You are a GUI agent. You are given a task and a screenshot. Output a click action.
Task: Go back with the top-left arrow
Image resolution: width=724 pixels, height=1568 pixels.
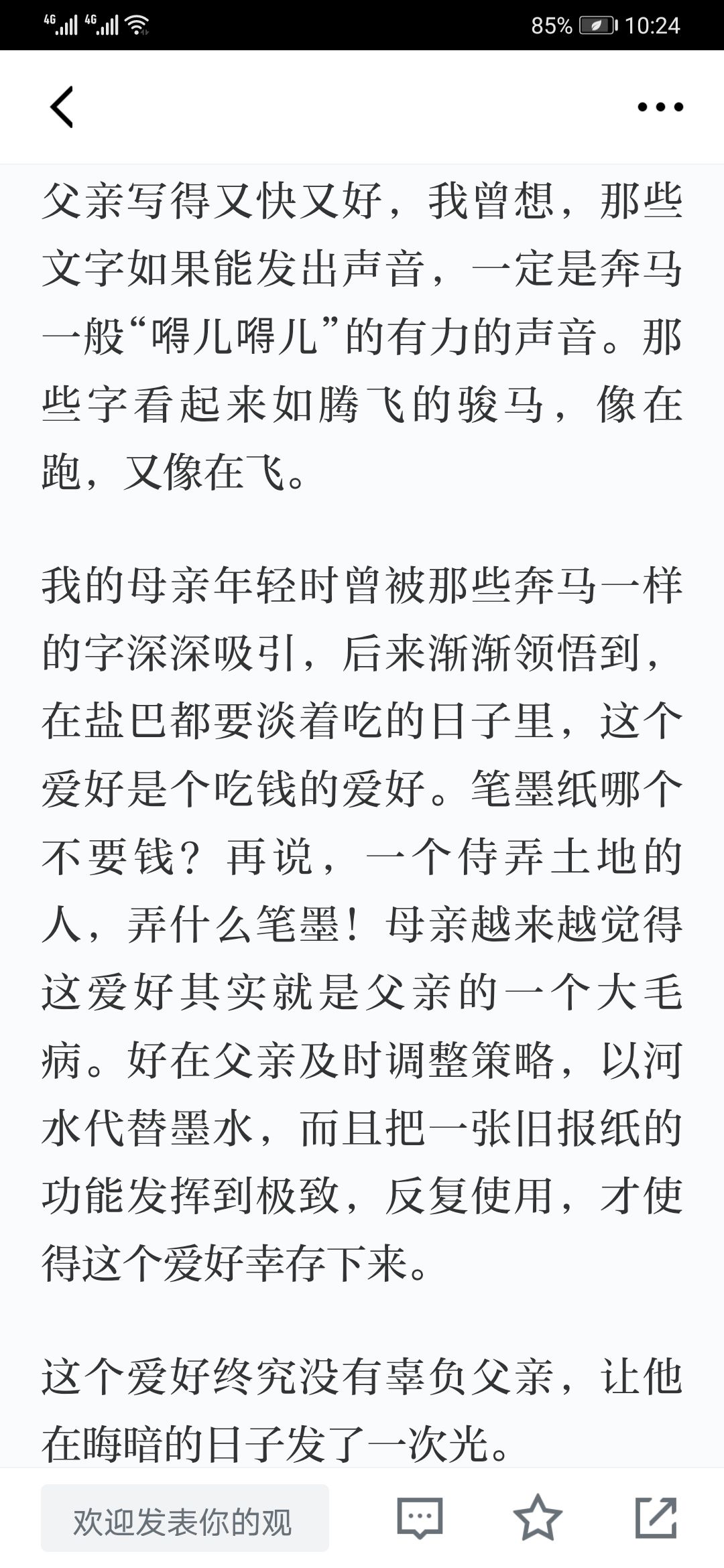[x=62, y=107]
